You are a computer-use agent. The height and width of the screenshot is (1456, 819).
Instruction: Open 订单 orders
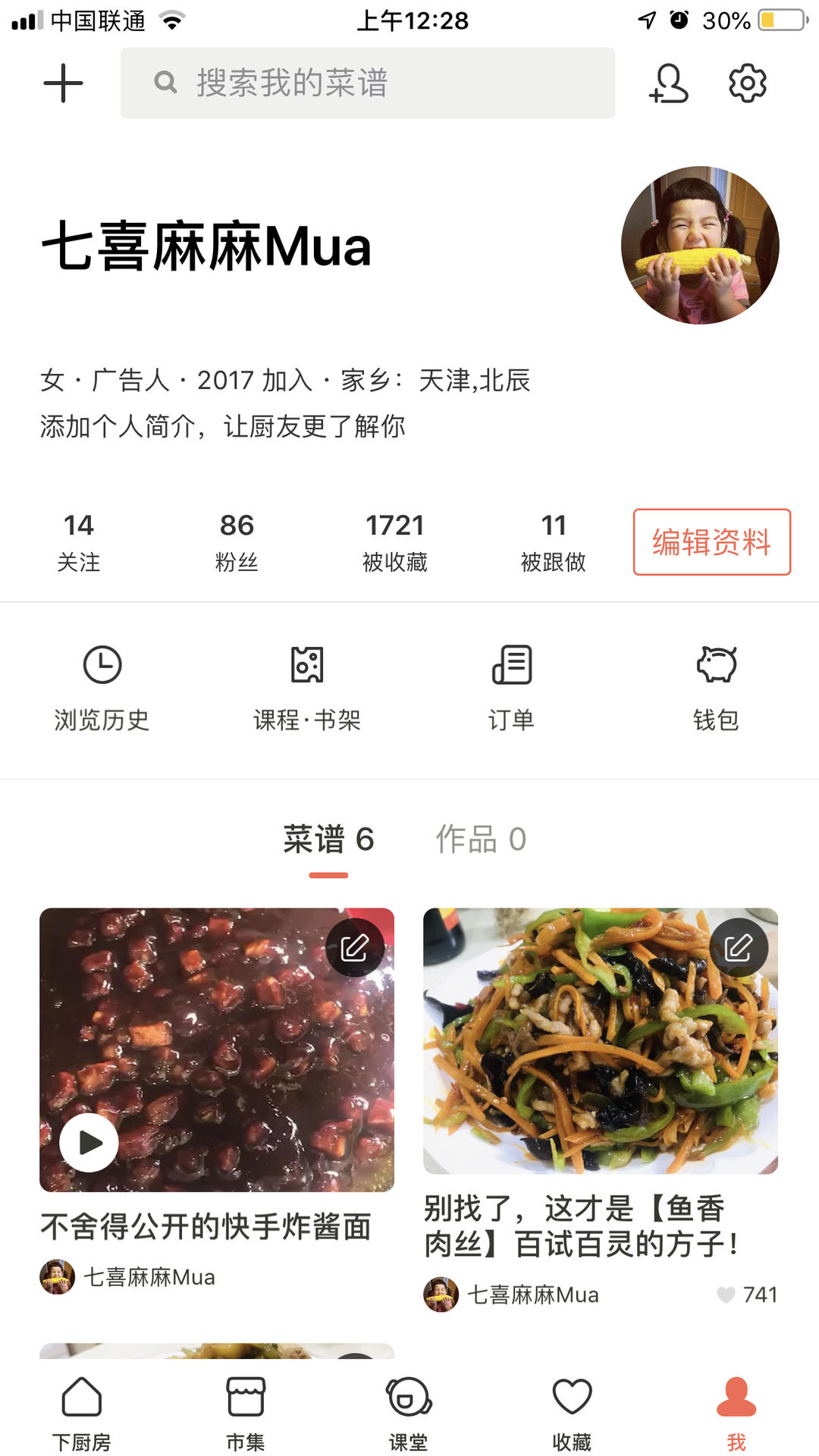(x=512, y=687)
